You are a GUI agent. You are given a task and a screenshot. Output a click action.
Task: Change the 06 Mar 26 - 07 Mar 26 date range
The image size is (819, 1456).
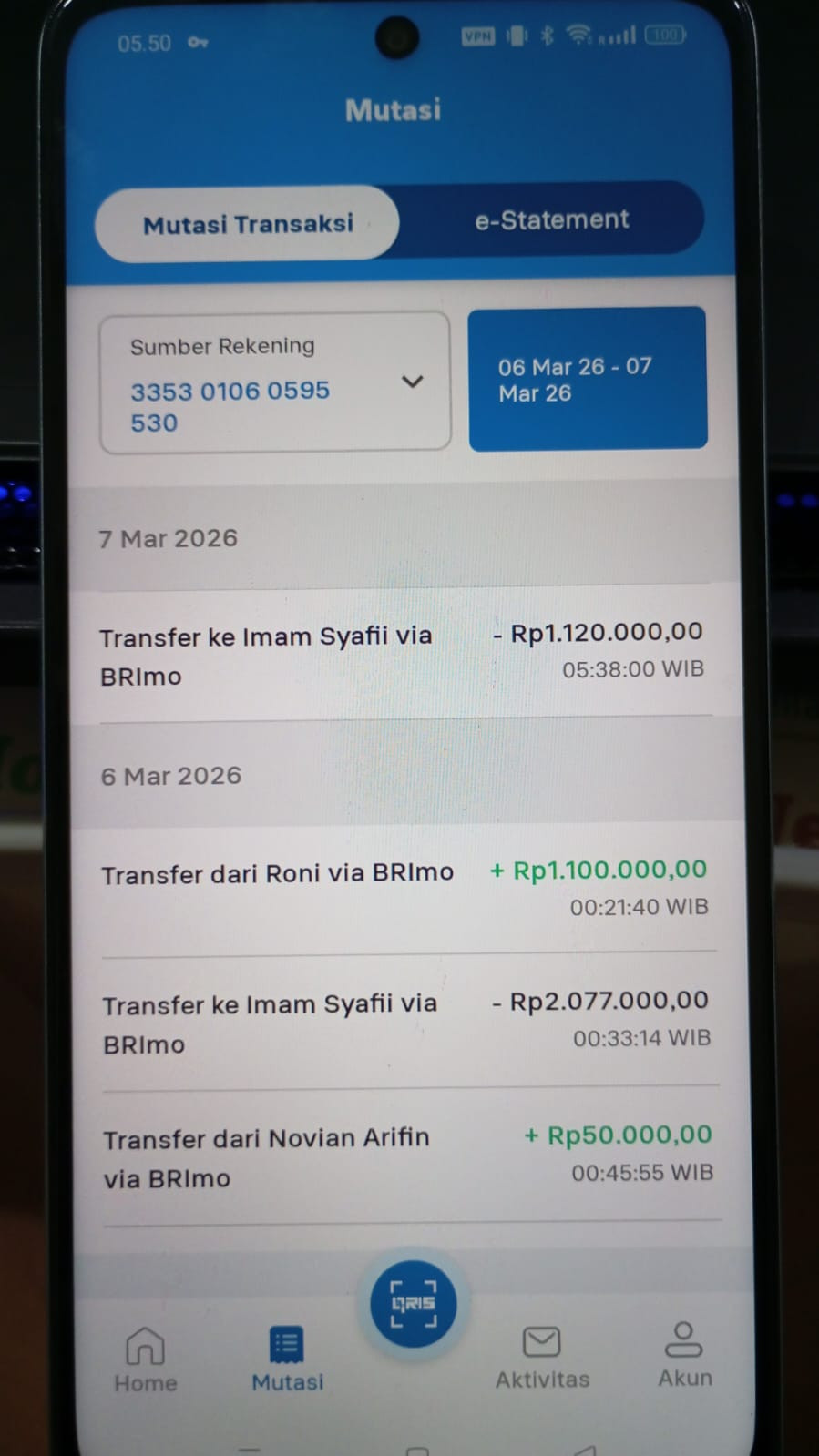[588, 379]
